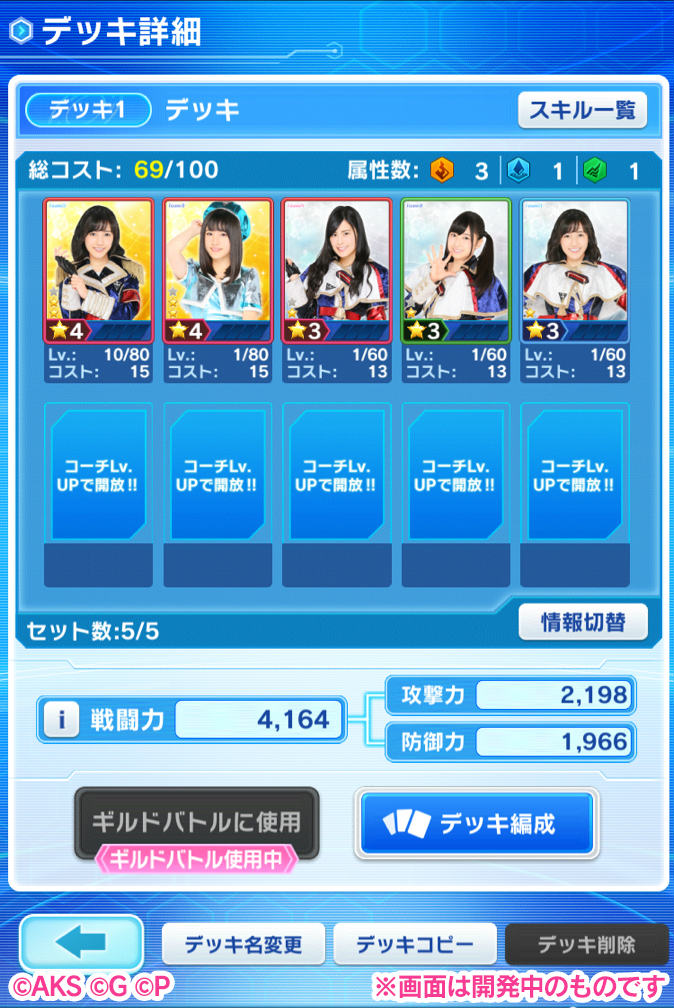Open the スキル一覧 skill list
This screenshot has height=1008, width=674.
582,110
